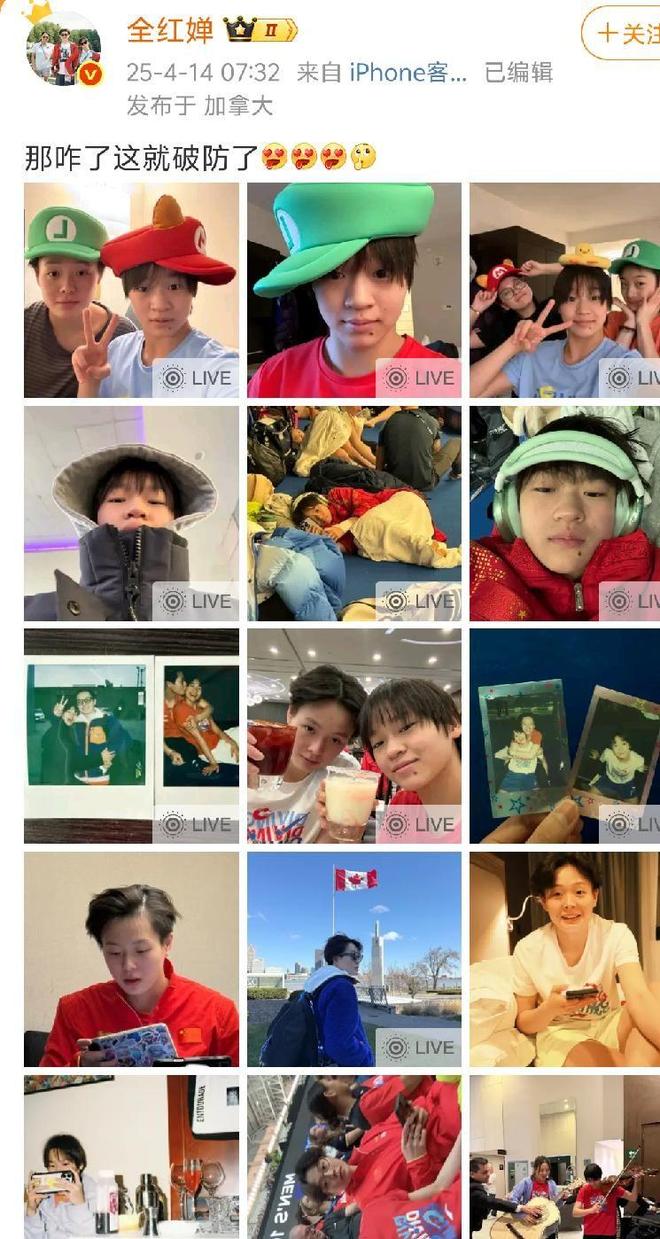Open selfie with green headphones
Screen dimensions: 660x1239
[x=564, y=513]
